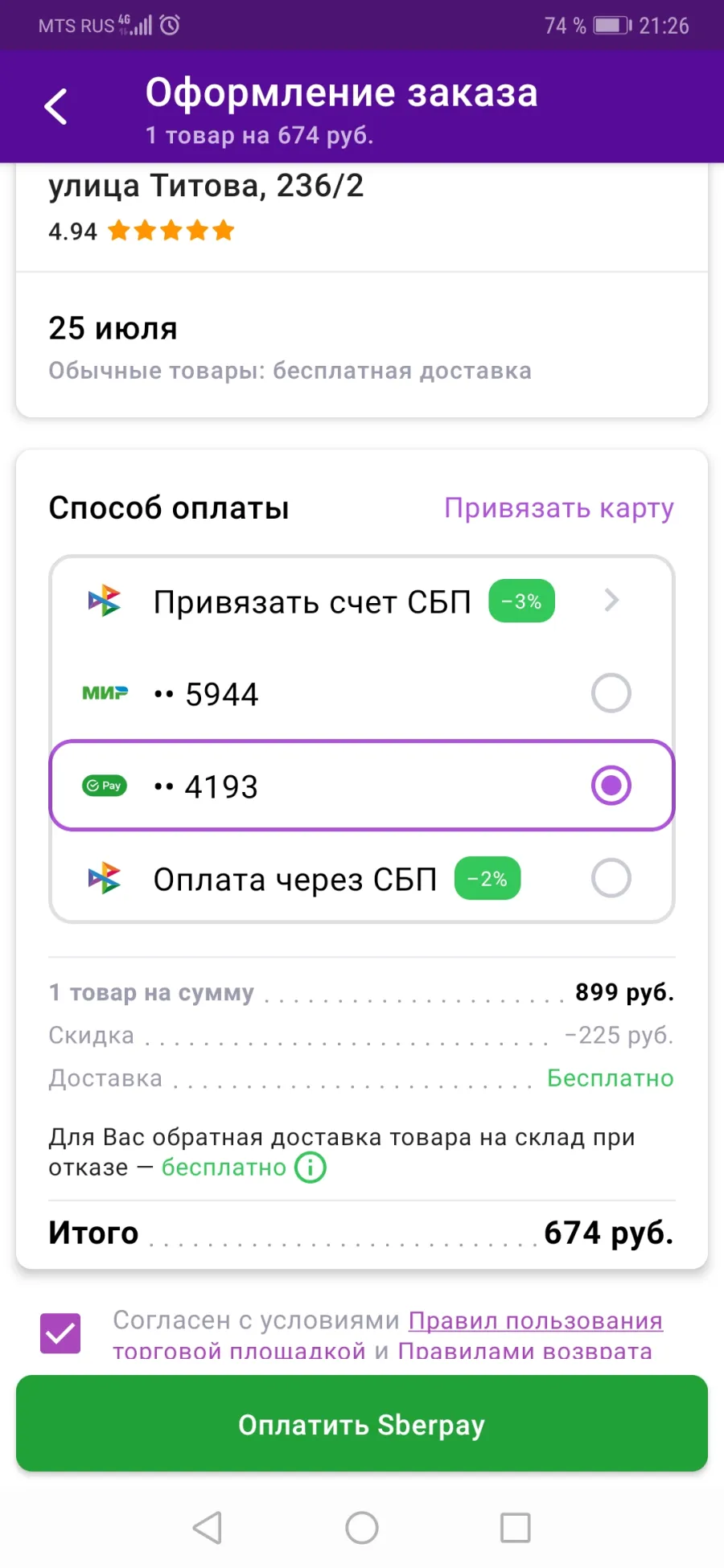This screenshot has width=724, height=1568.
Task: Select the SberPay card ending 4193
Action: pyautogui.click(x=362, y=786)
